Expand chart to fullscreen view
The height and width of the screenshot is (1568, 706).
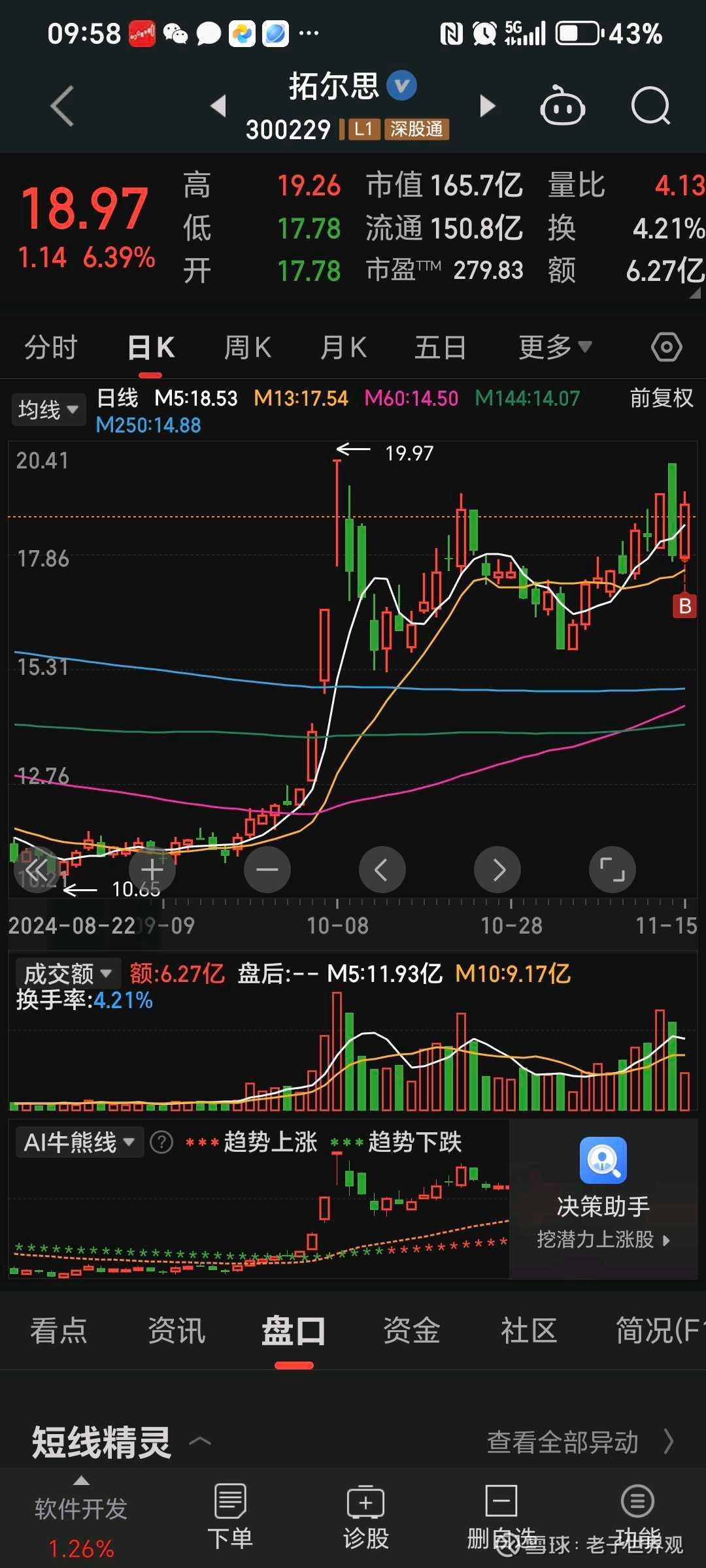point(612,869)
